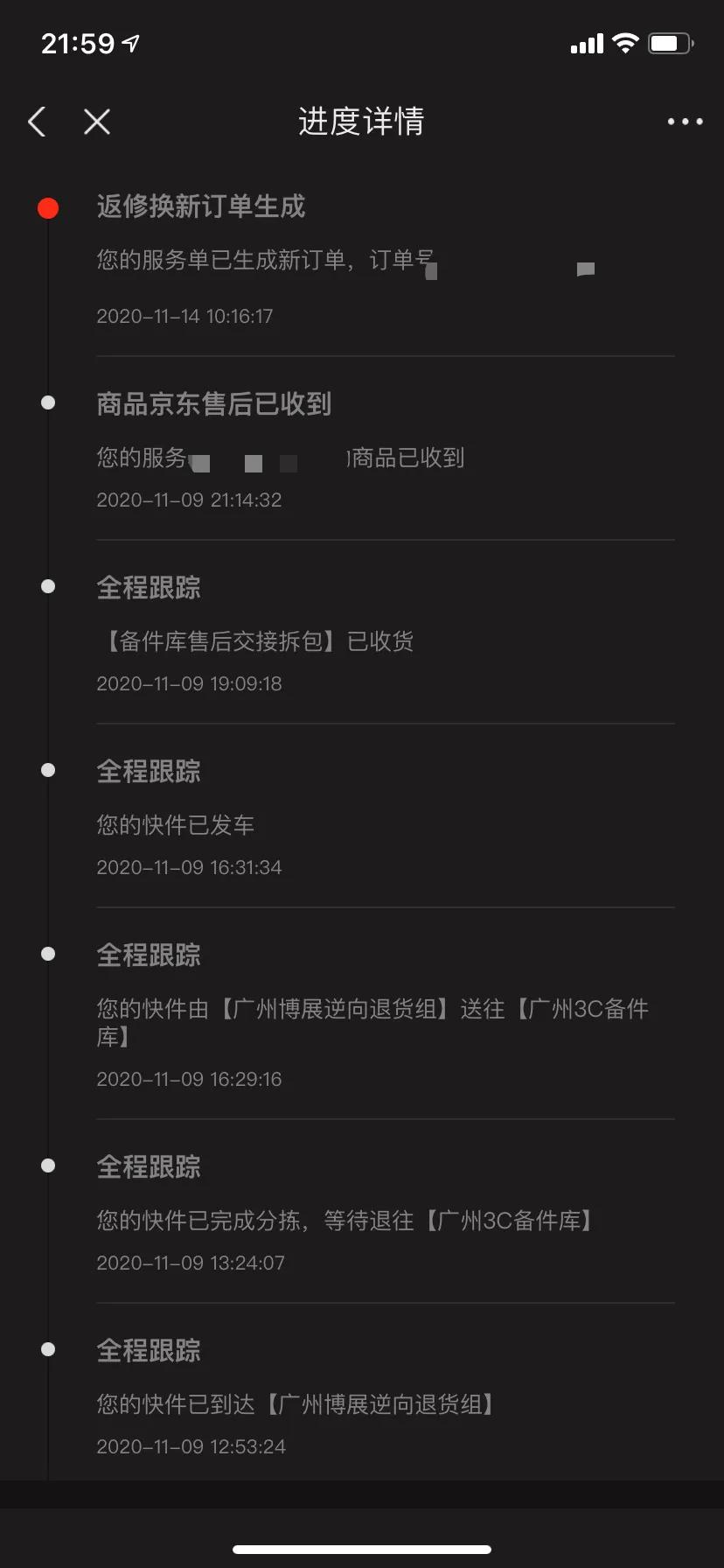Viewport: 724px width, 1568px height.
Task: Tap the timestamp 2020-11-09 12:53:24
Action: pyautogui.click(x=190, y=1447)
